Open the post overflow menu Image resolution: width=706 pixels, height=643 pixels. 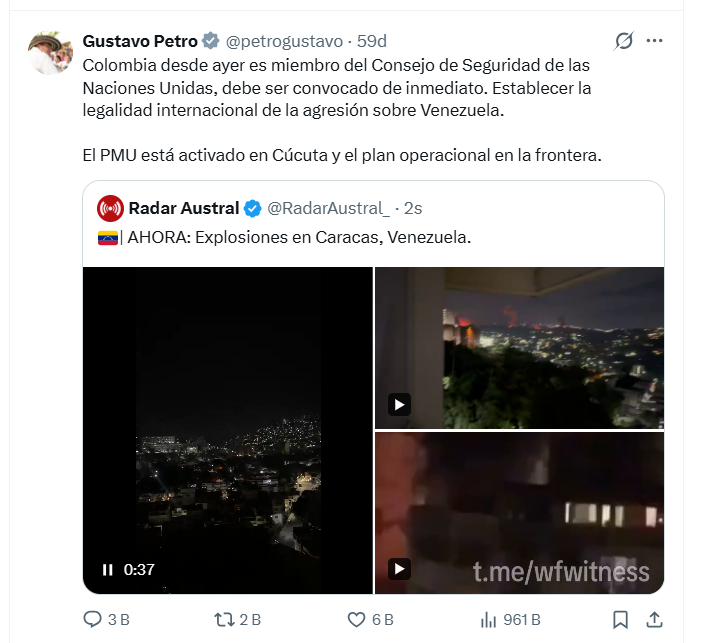point(655,41)
